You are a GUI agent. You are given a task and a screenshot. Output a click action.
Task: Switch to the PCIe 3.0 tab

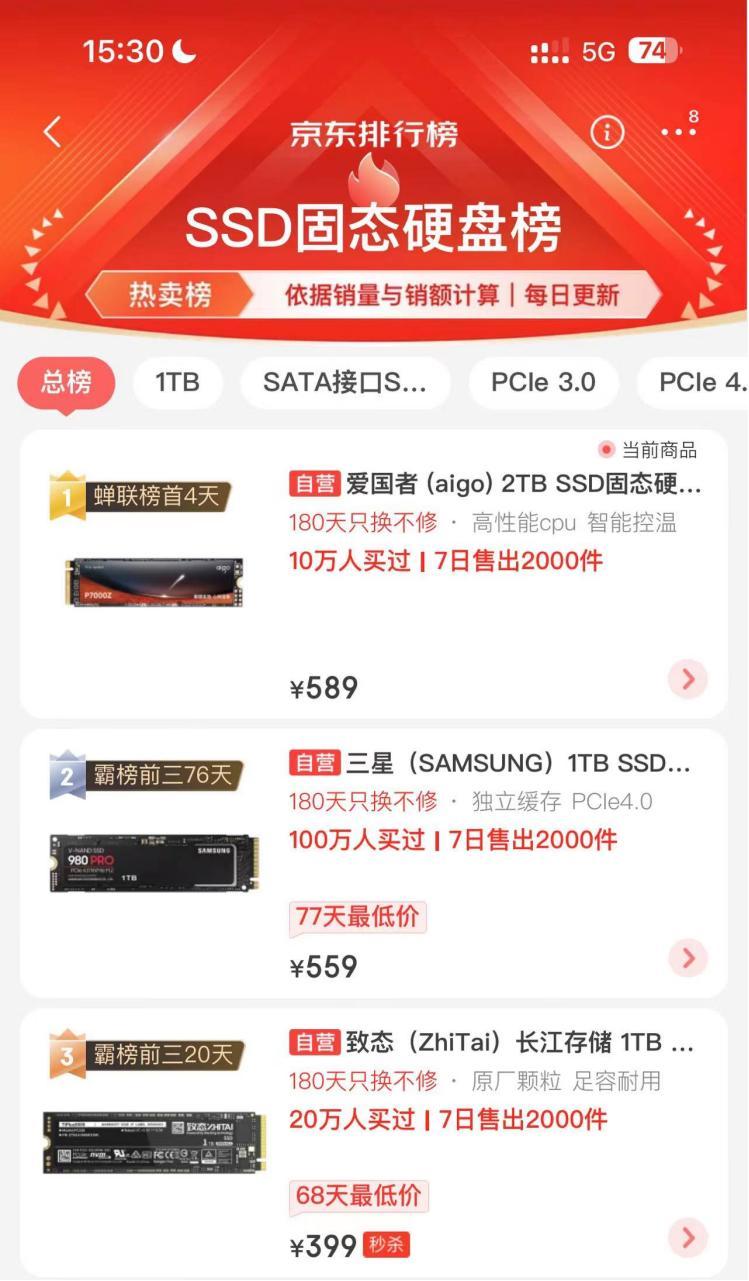pyautogui.click(x=543, y=383)
